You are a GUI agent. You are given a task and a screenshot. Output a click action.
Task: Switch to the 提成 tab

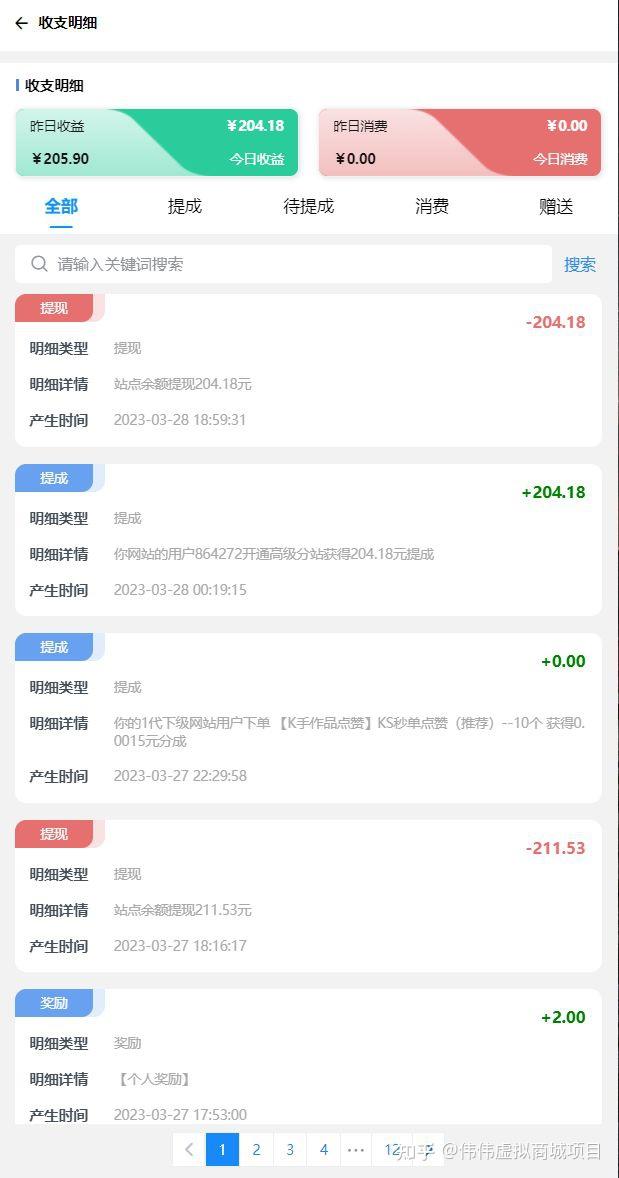185,206
